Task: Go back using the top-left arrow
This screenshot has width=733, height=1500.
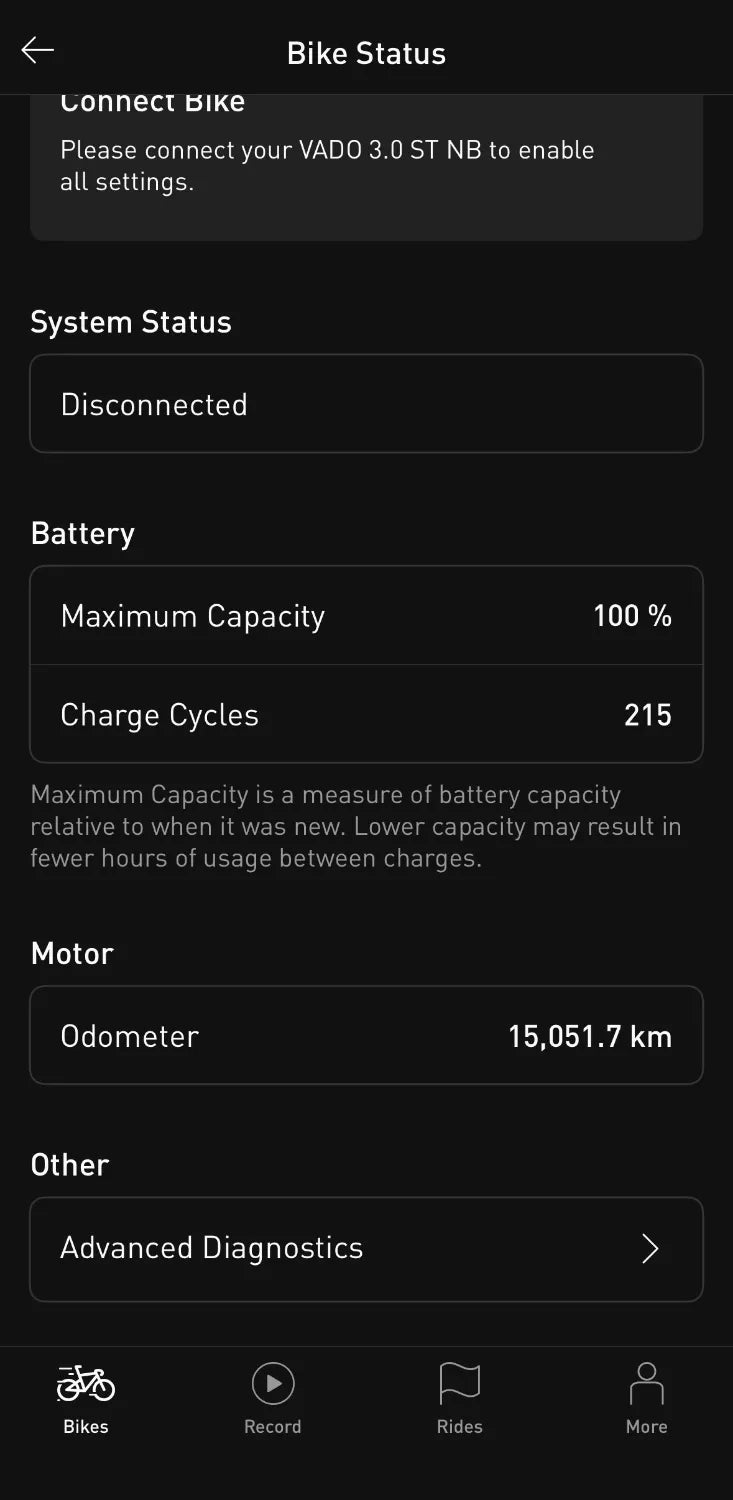Action: click(38, 51)
